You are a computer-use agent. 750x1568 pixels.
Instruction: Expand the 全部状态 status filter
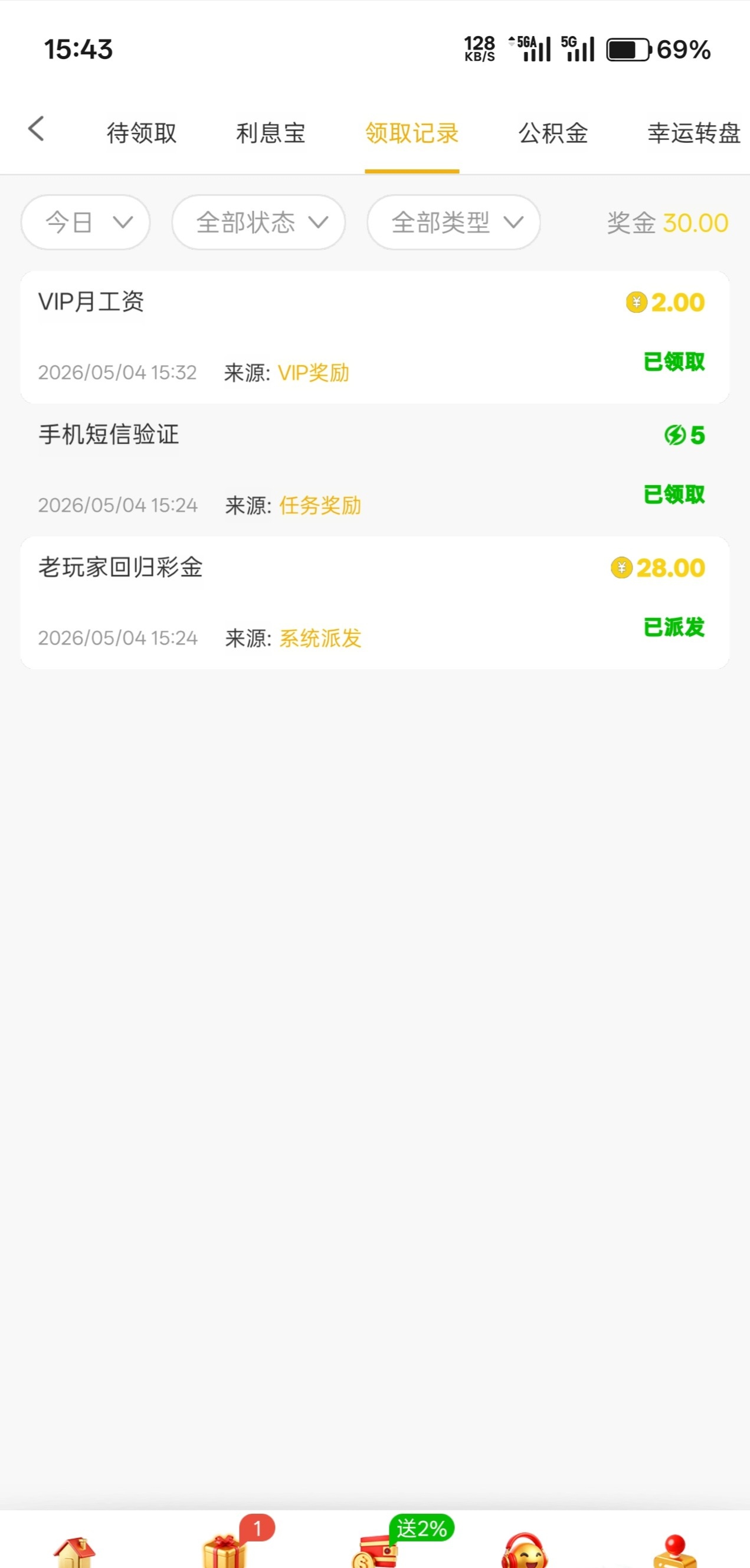pyautogui.click(x=258, y=222)
